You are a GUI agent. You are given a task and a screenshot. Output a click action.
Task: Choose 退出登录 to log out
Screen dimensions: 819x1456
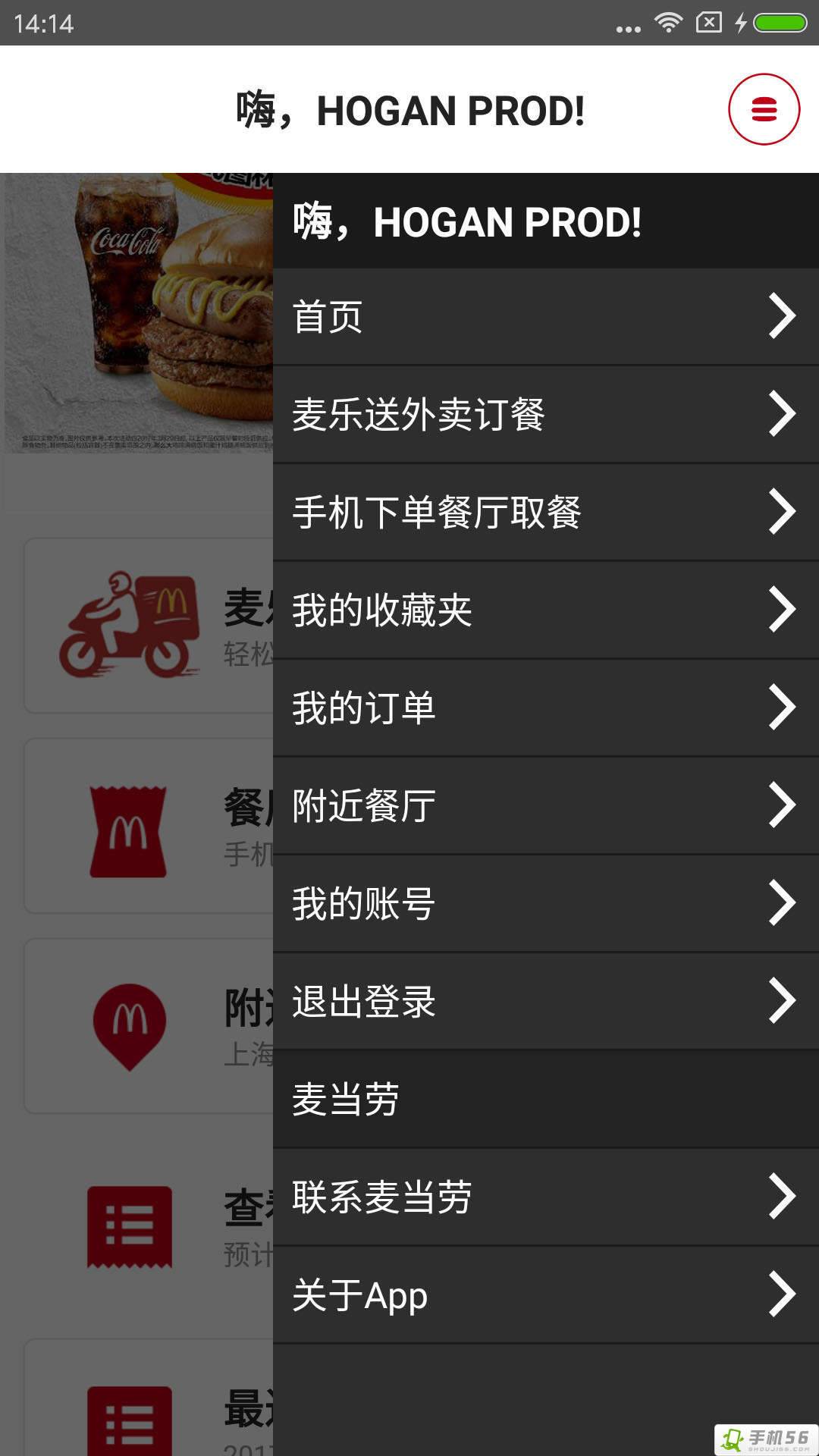tap(544, 1001)
